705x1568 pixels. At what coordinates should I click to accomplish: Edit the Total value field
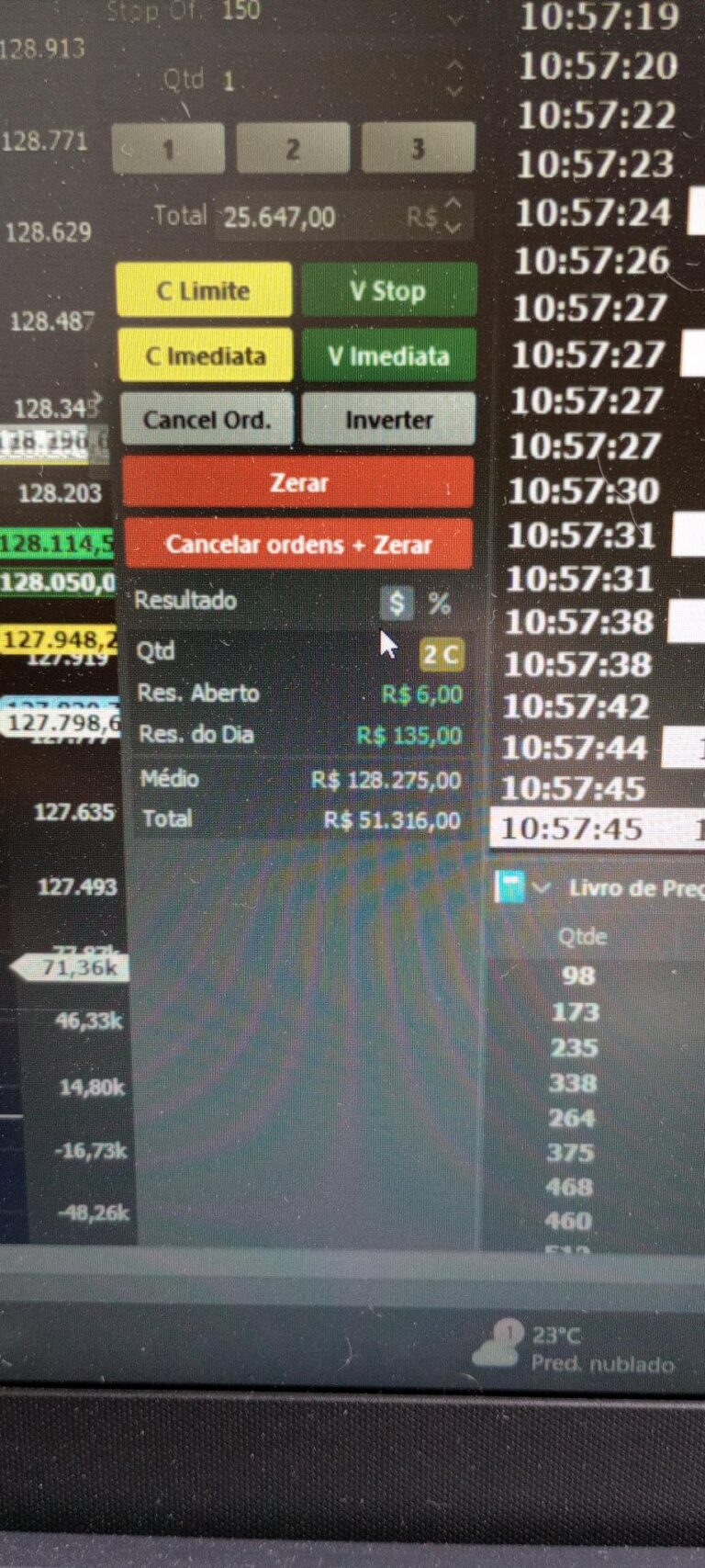point(312,218)
